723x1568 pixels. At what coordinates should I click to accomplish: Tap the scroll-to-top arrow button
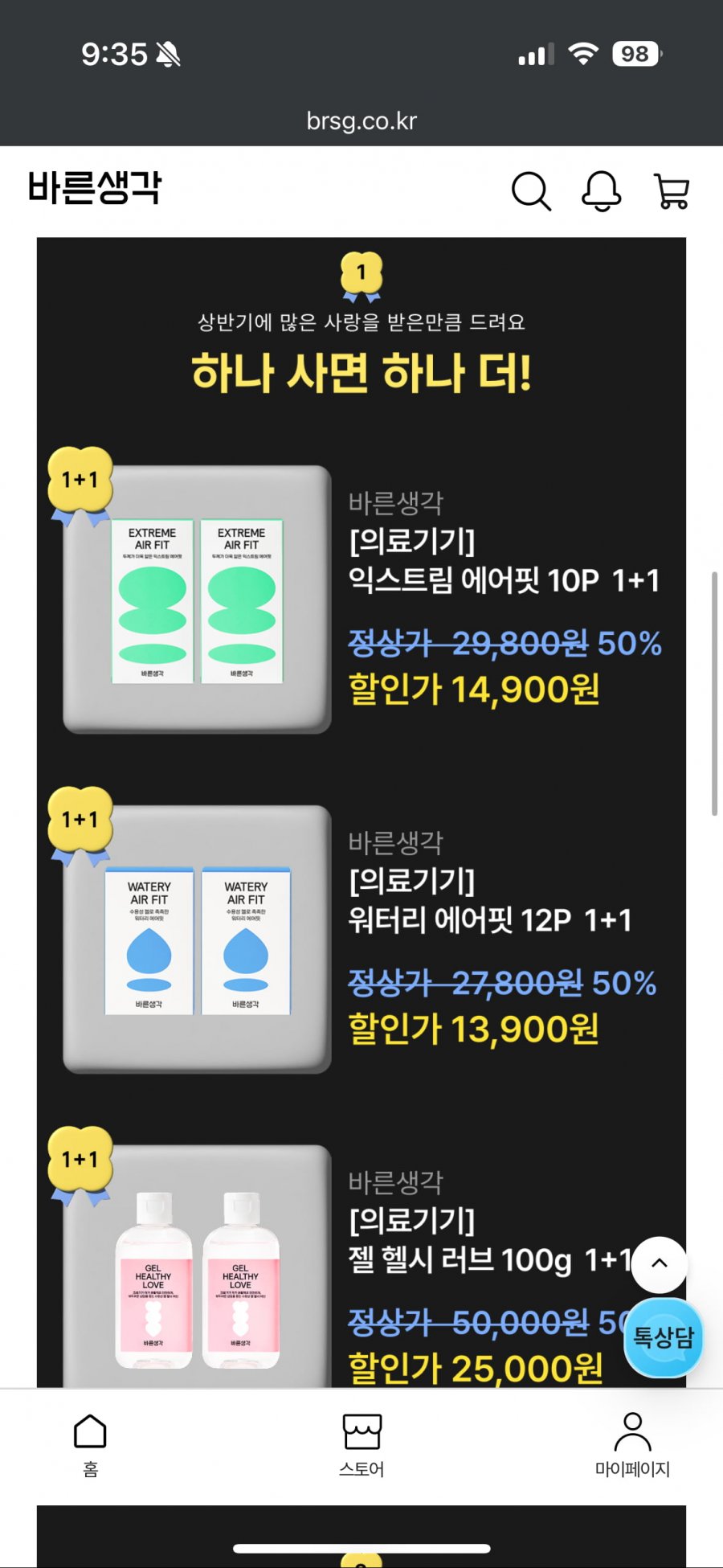coord(659,1263)
